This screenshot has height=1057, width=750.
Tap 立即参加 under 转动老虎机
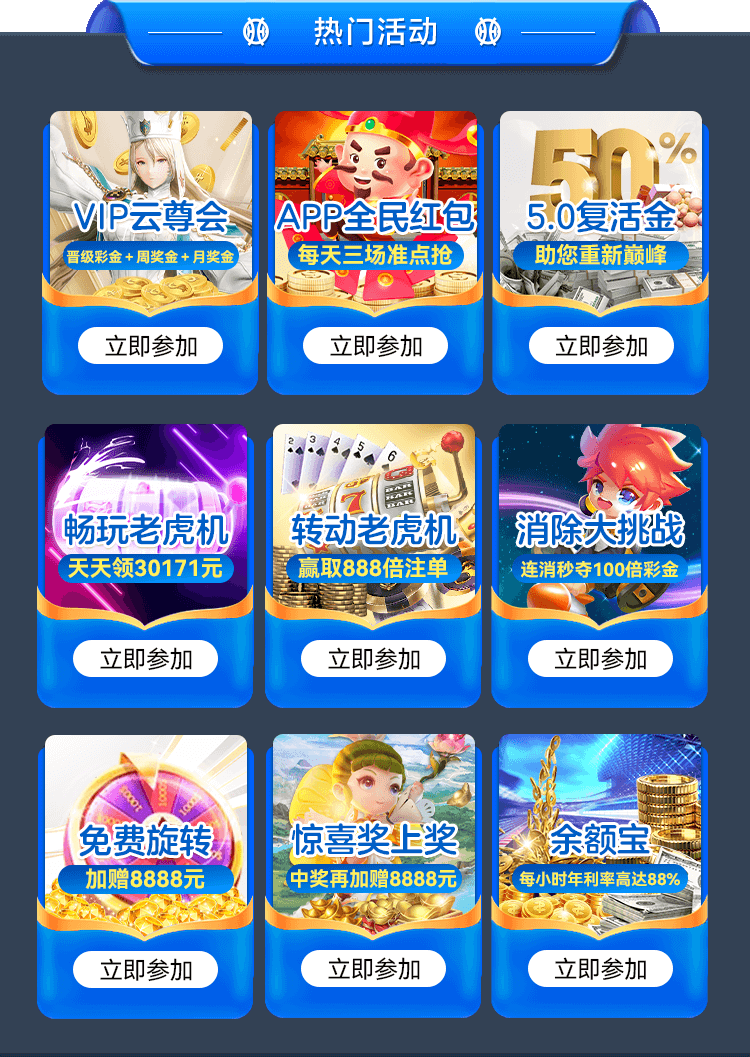point(373,659)
